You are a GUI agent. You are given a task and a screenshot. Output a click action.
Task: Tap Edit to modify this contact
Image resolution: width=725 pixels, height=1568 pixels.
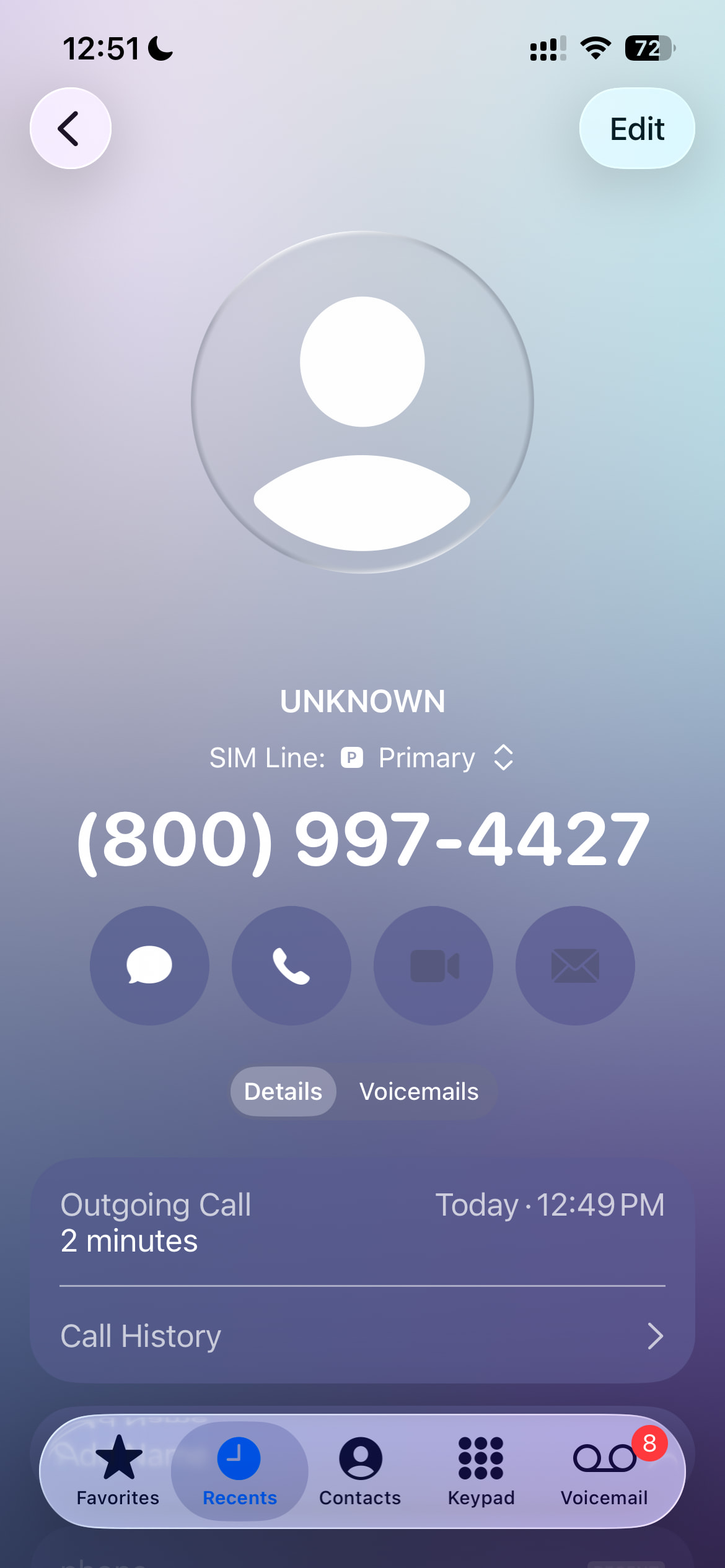point(636,128)
